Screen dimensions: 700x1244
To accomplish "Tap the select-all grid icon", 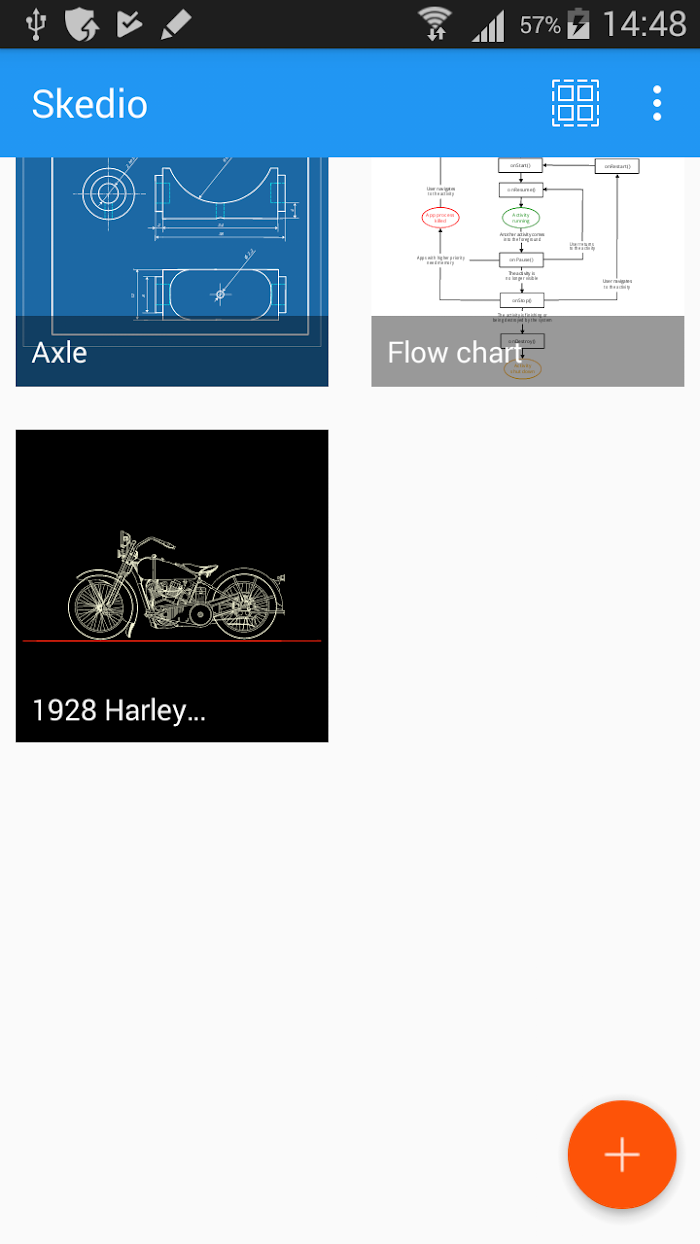I will [x=575, y=103].
